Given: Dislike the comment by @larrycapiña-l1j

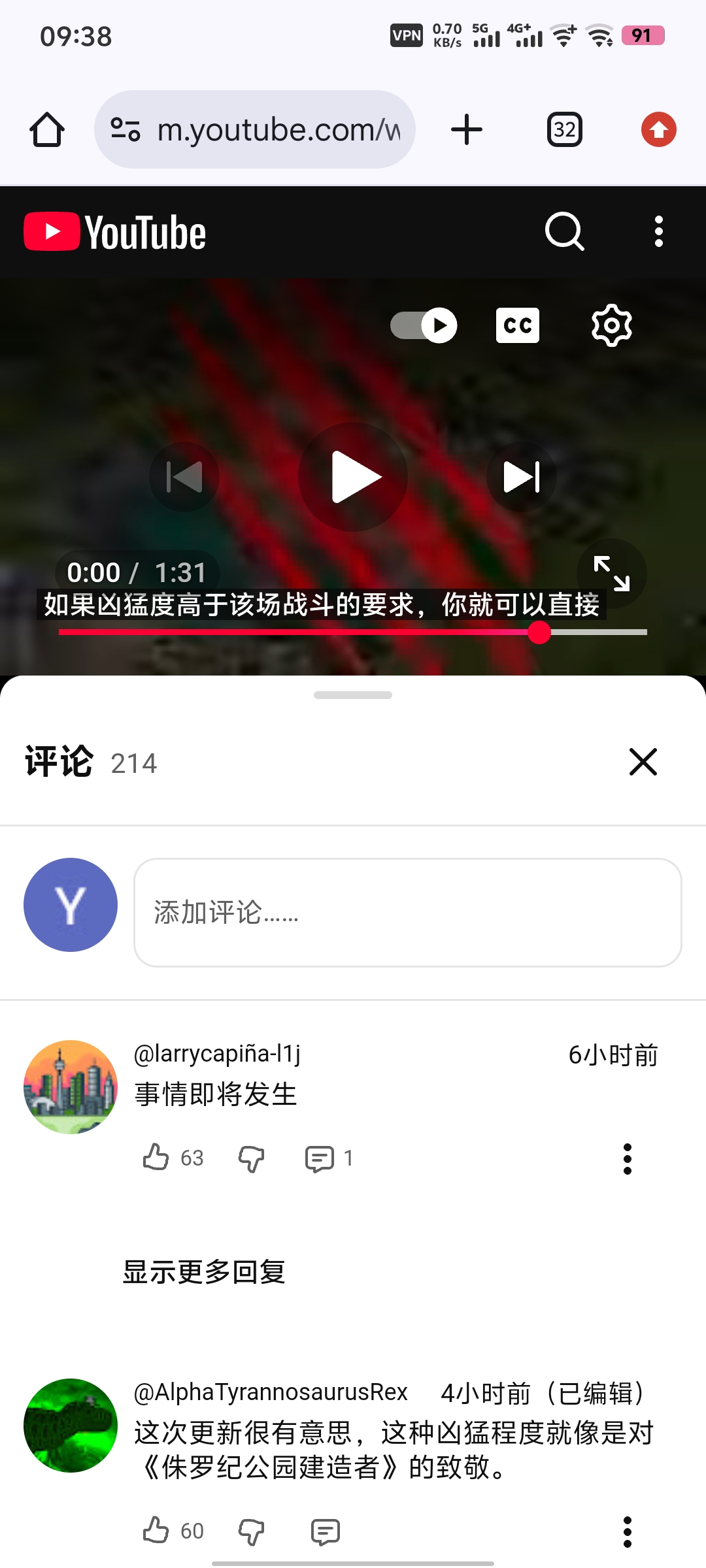Looking at the screenshot, I should coord(251,1158).
